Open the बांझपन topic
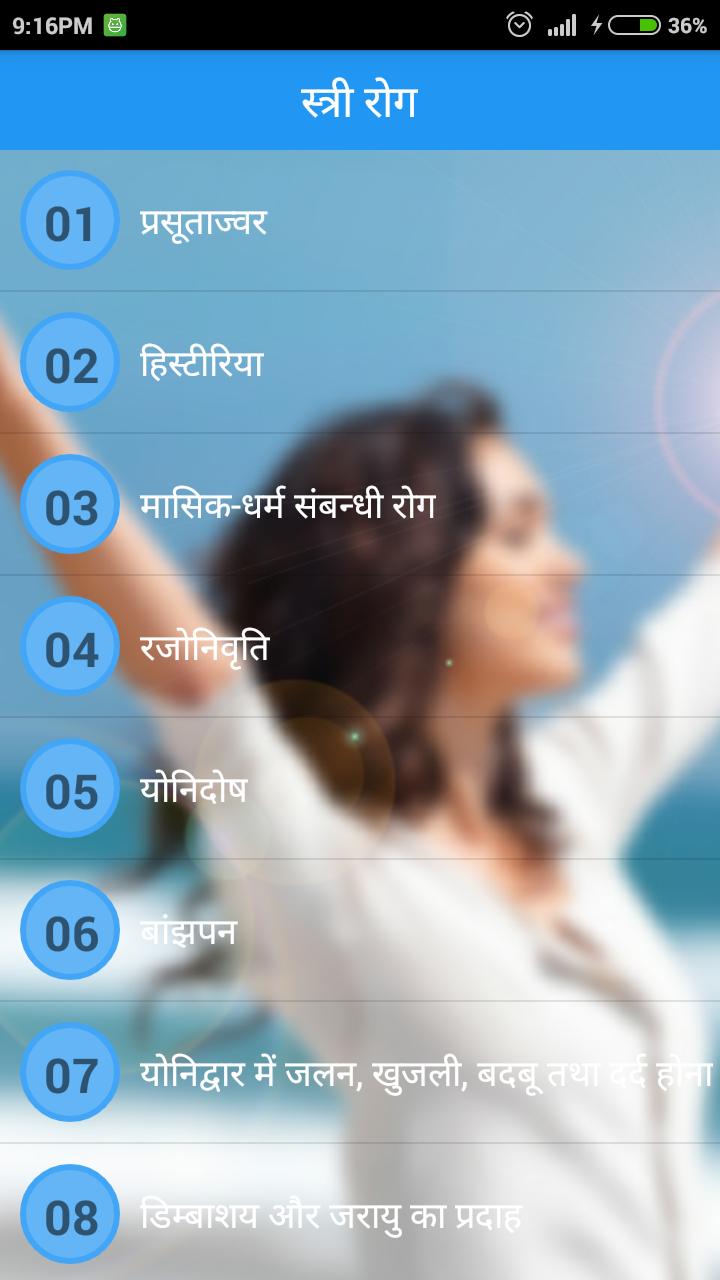Viewport: 720px width, 1280px height. [x=189, y=932]
